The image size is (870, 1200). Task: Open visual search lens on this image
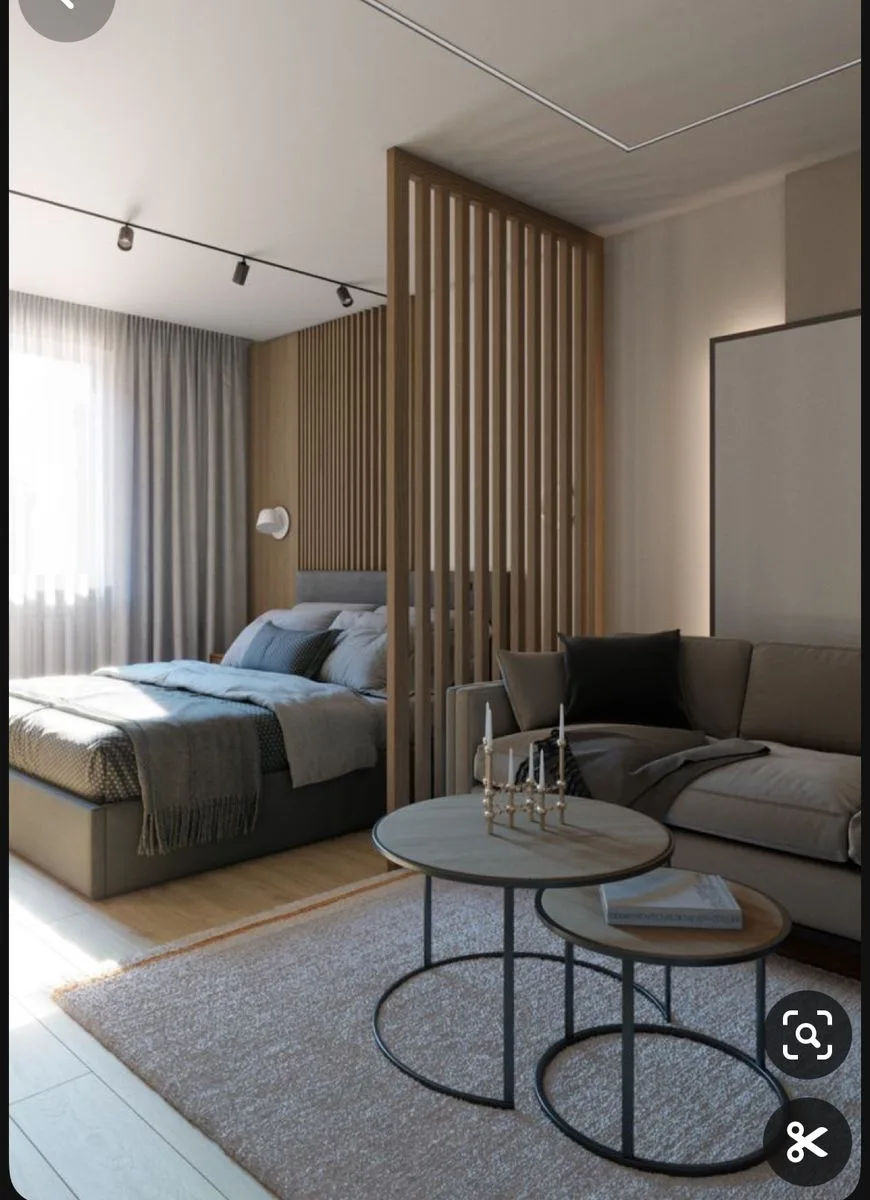point(808,1035)
